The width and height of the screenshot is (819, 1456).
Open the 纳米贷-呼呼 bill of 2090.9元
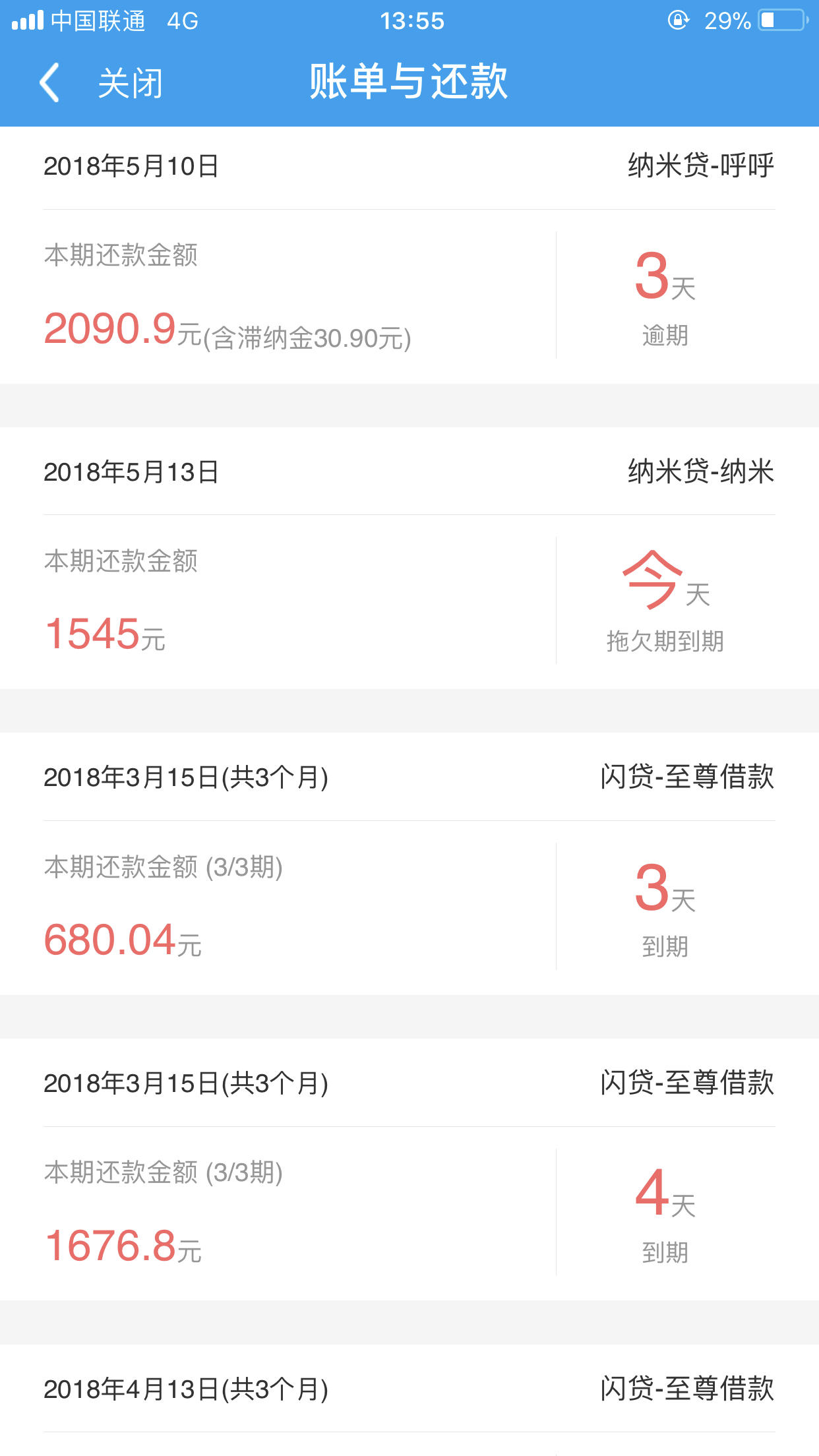point(409,255)
